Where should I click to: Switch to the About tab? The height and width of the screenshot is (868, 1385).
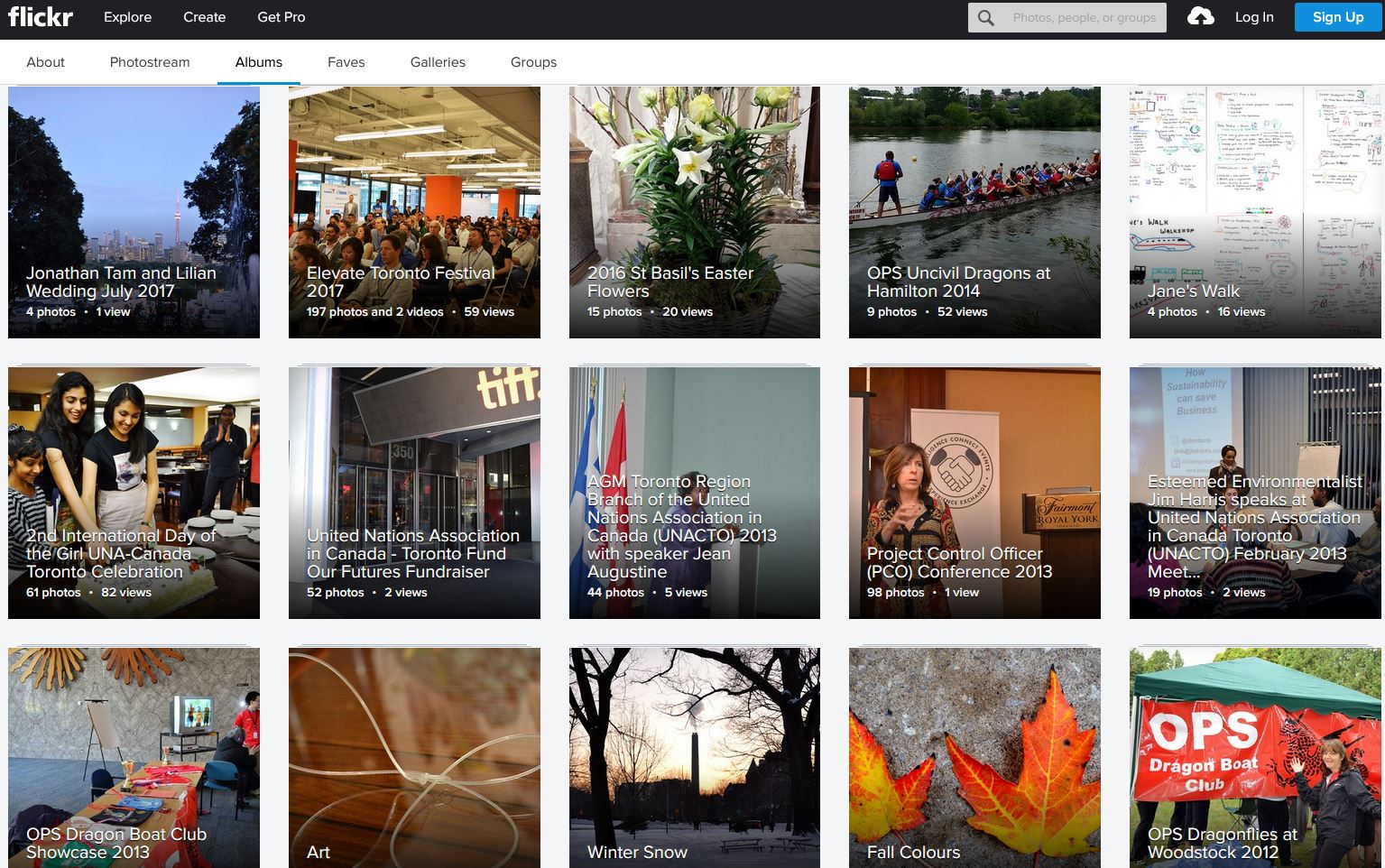[x=45, y=62]
